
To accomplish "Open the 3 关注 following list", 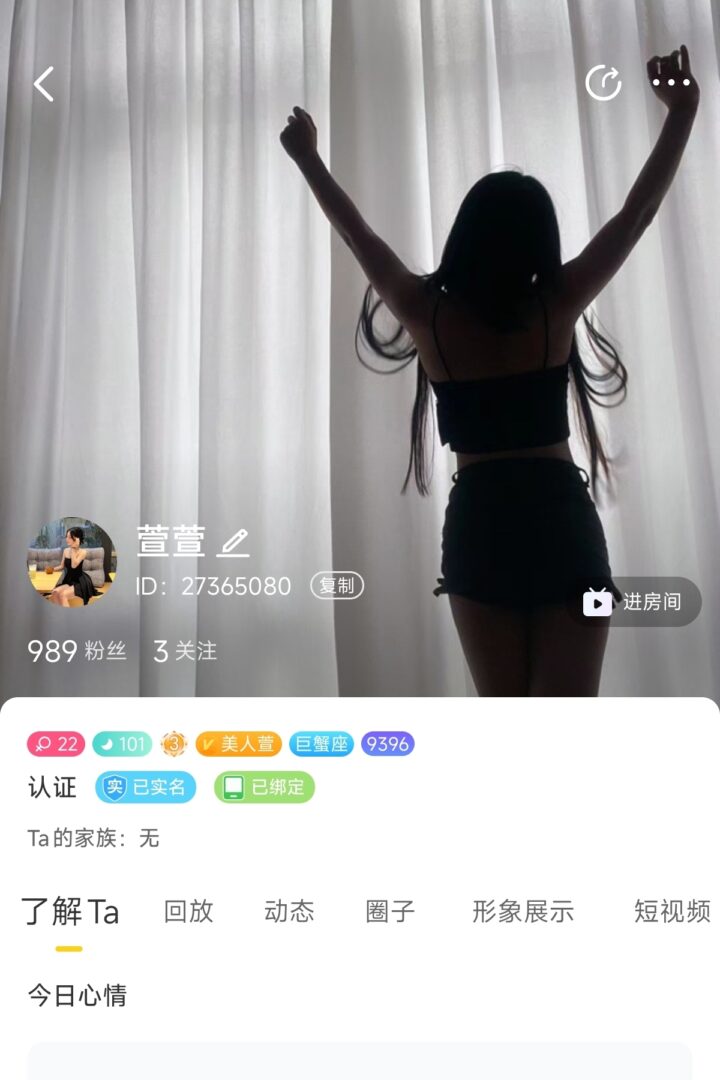I will [185, 651].
